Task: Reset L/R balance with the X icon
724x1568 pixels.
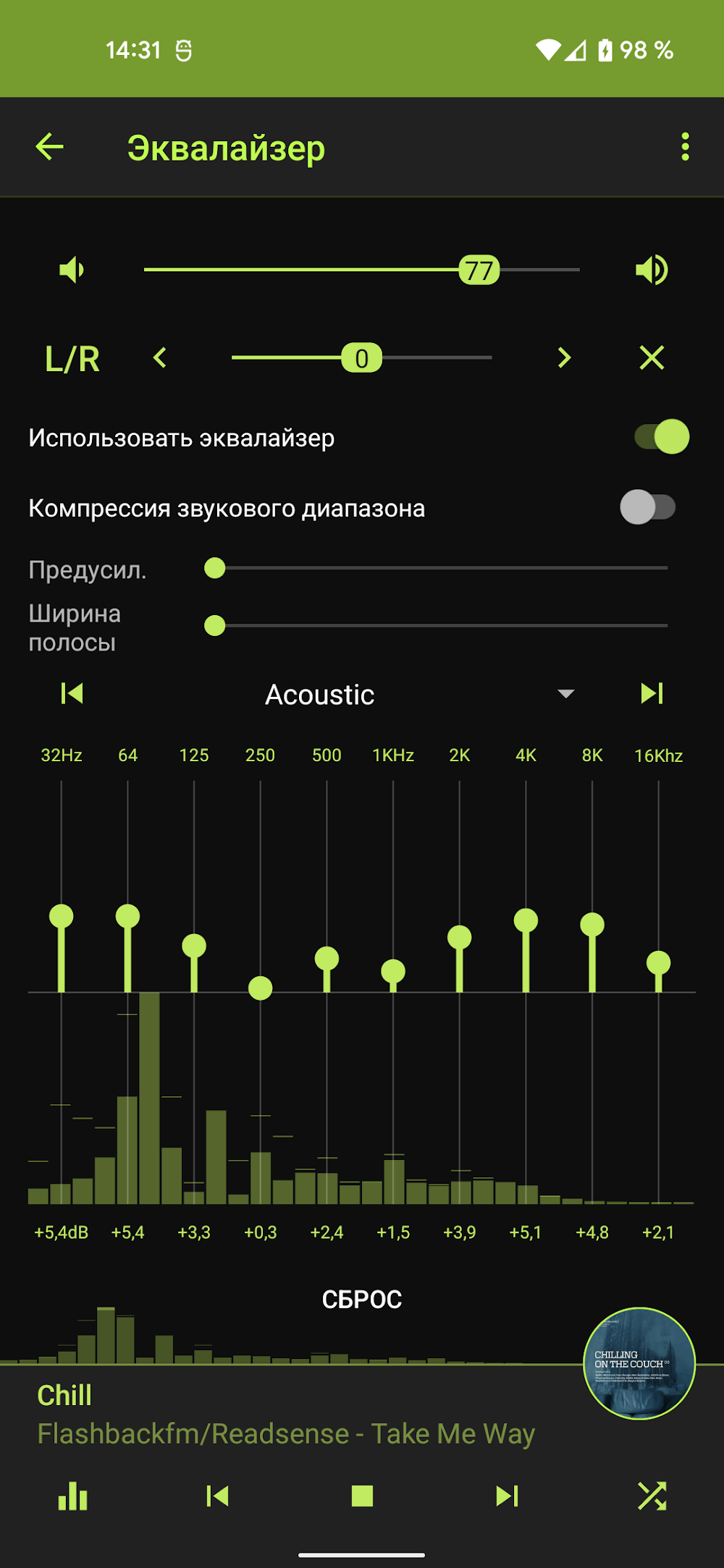Action: point(652,357)
